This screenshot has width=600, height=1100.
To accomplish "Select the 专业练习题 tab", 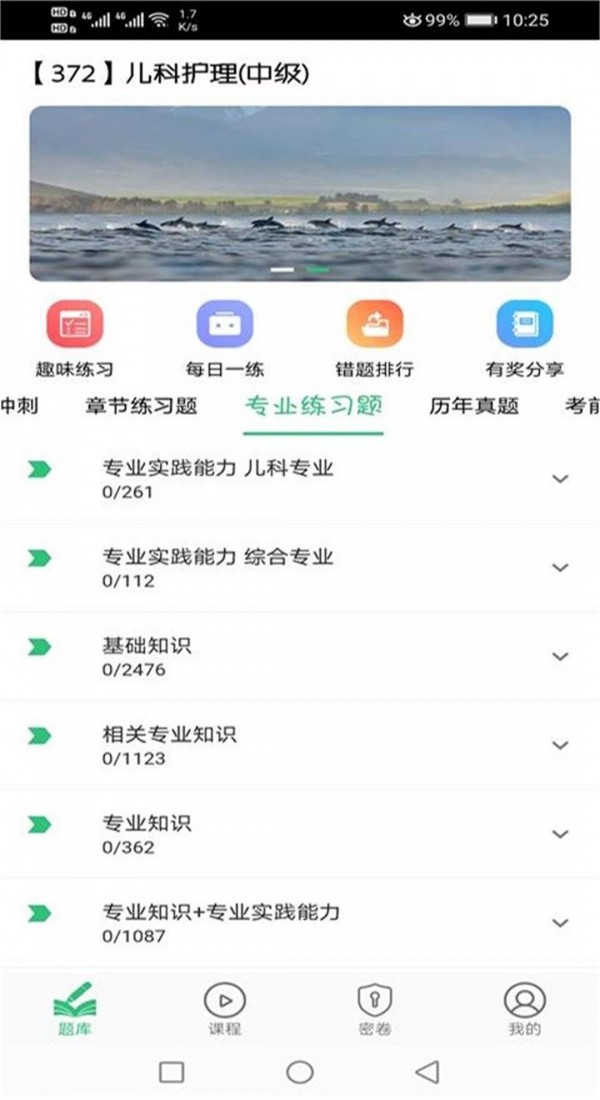I will tap(314, 406).
